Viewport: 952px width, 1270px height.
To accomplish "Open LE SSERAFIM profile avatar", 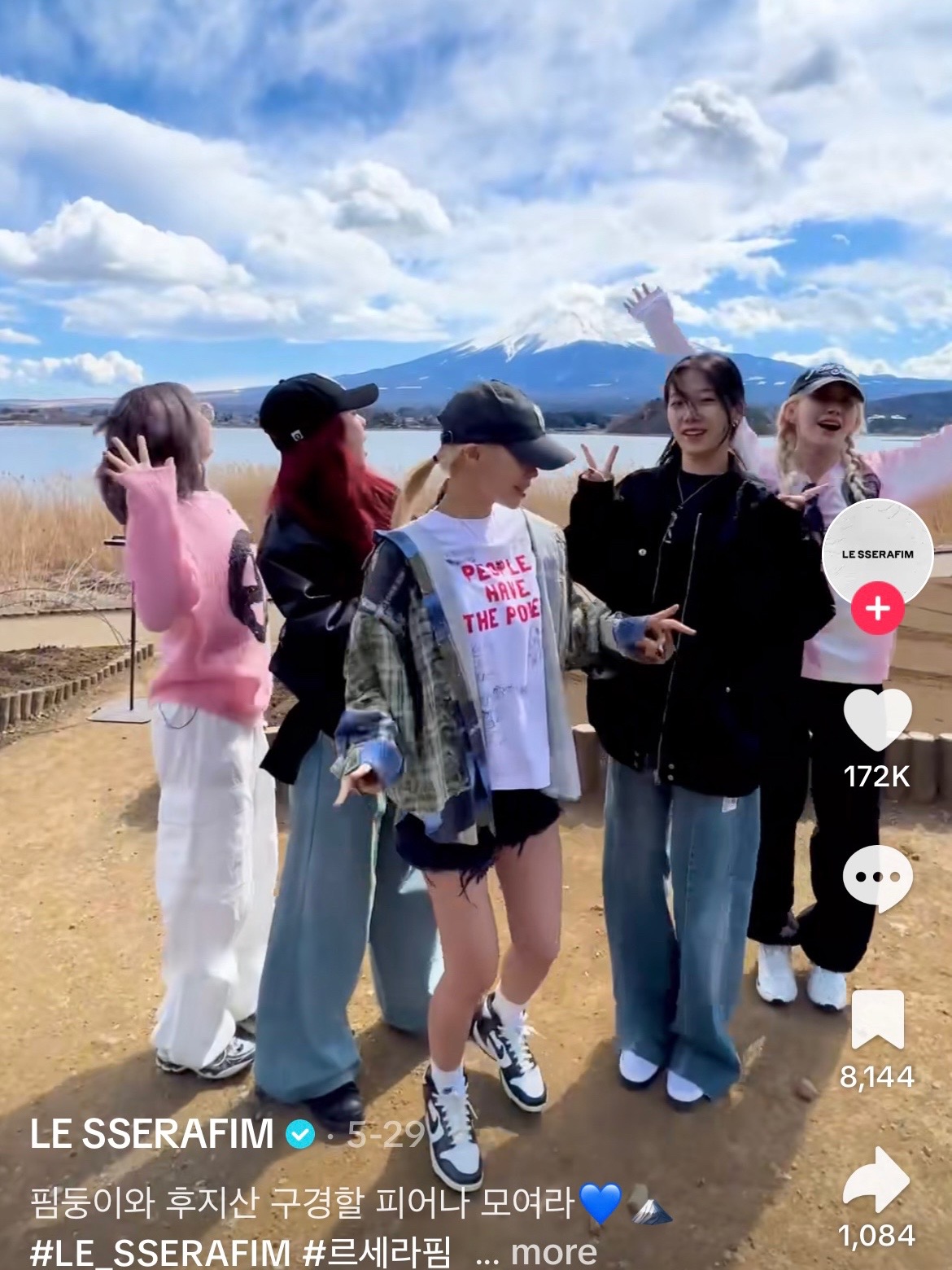I will pos(877,551).
